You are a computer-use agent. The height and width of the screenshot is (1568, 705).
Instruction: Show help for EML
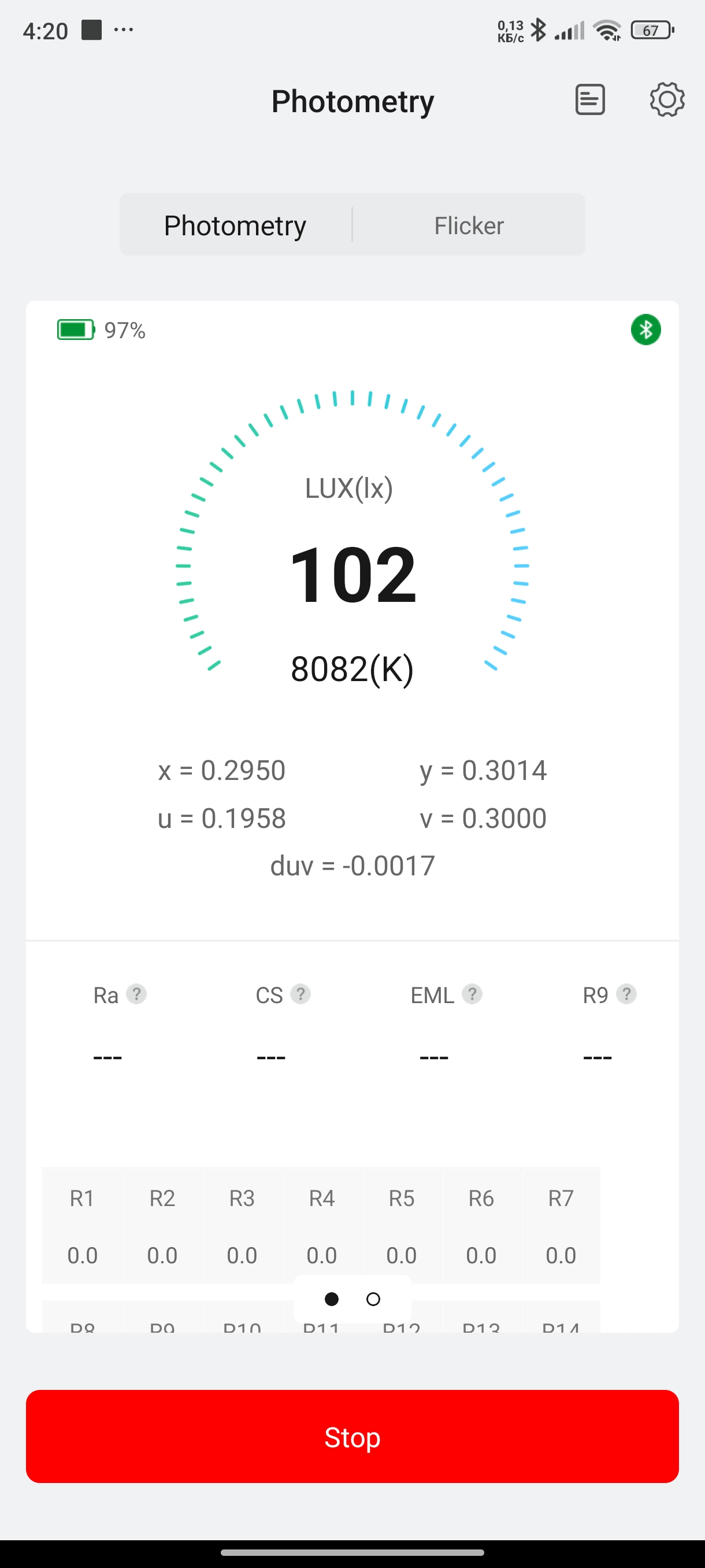472,994
